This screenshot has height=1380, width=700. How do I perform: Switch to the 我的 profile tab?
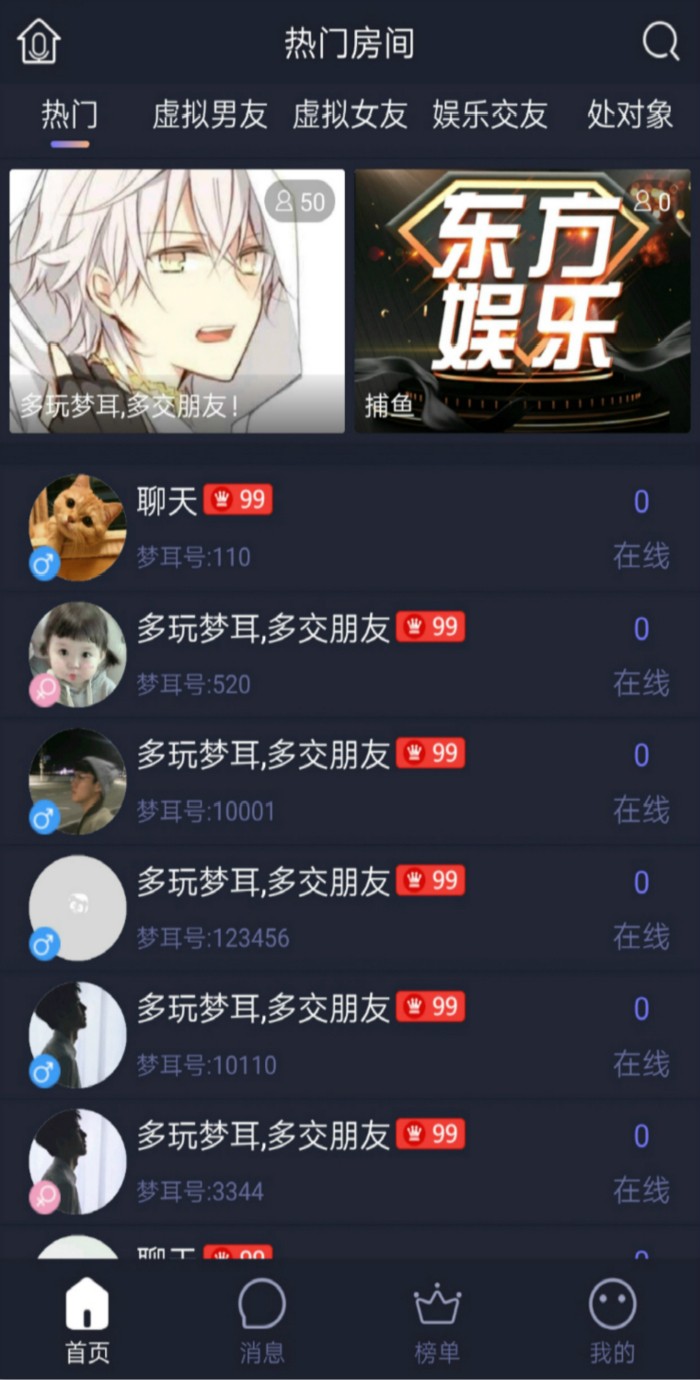pos(612,1322)
